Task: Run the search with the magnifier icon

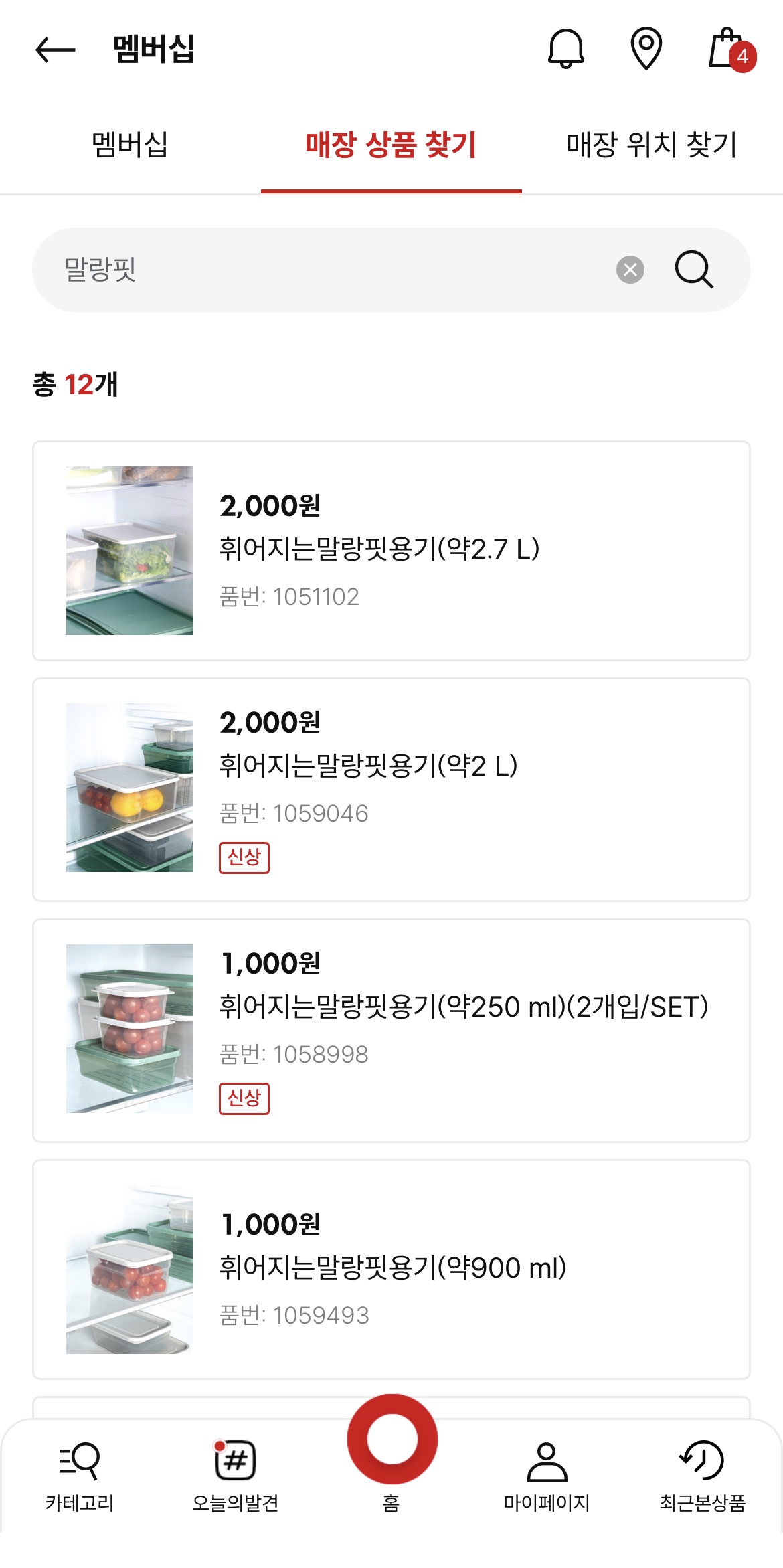Action: pos(694,270)
